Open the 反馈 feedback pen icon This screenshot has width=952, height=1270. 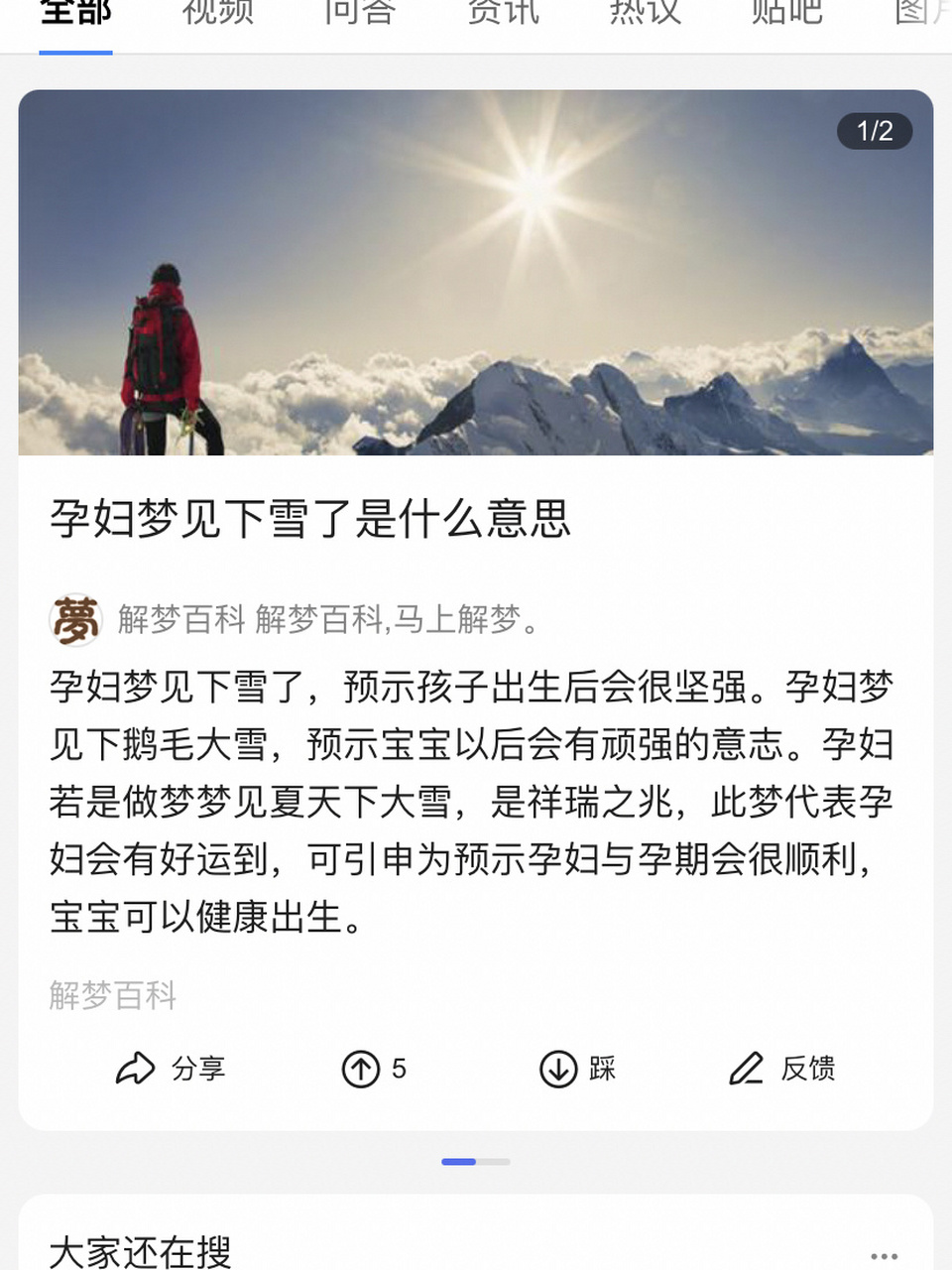click(746, 1069)
